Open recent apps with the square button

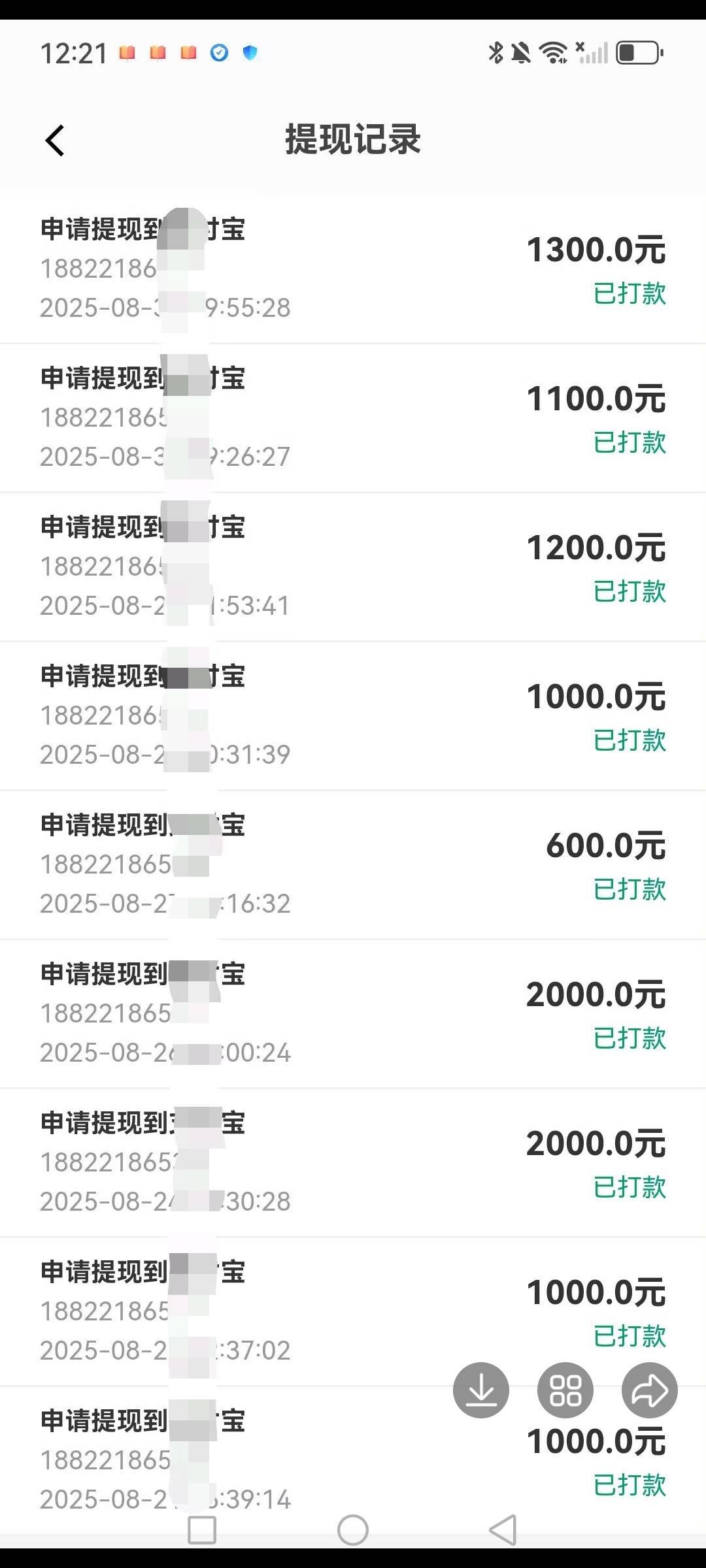[202, 1530]
